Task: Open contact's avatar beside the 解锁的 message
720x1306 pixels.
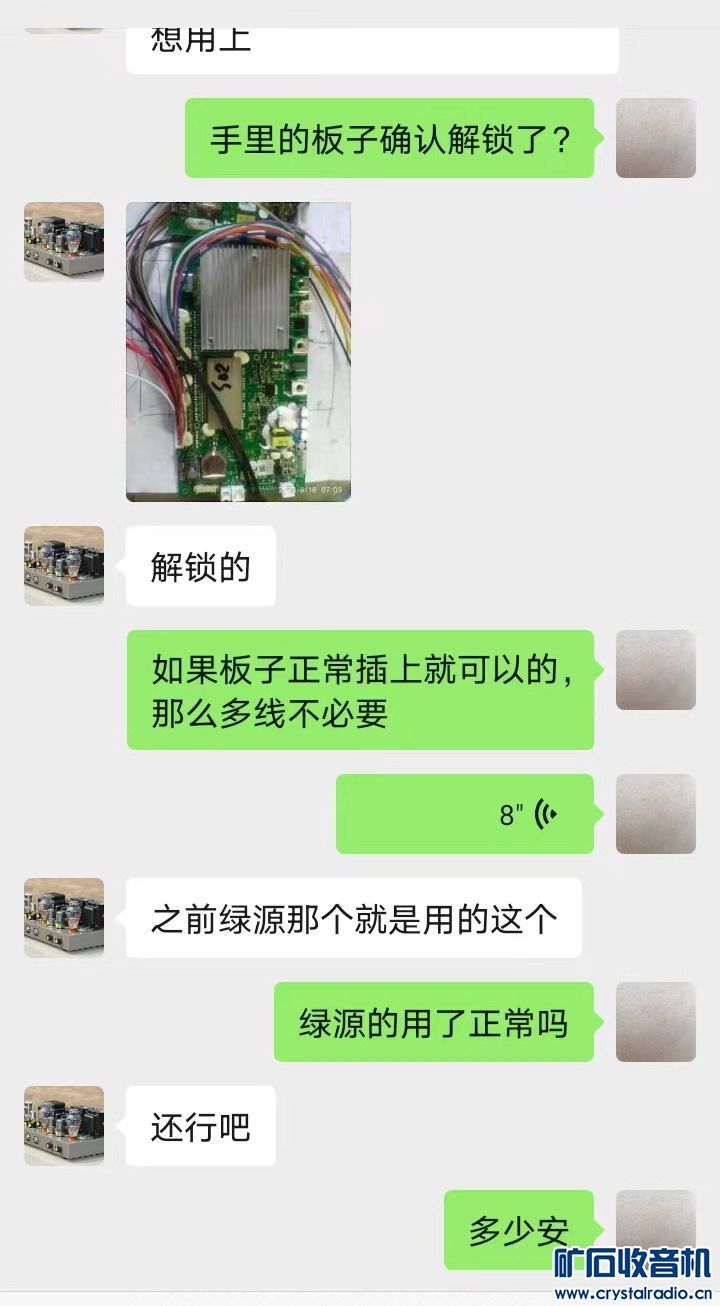Action: click(x=64, y=566)
